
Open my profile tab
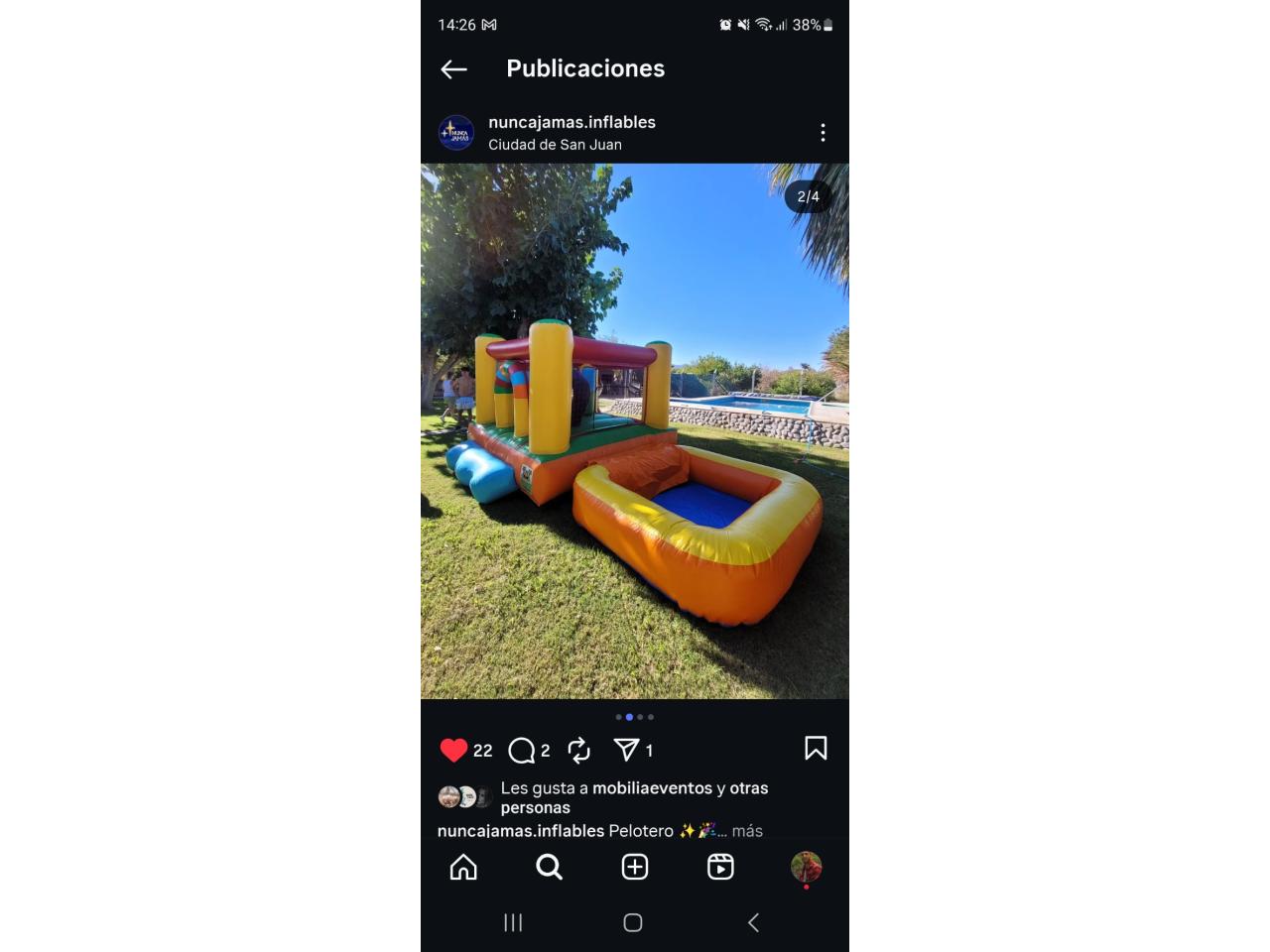806,868
